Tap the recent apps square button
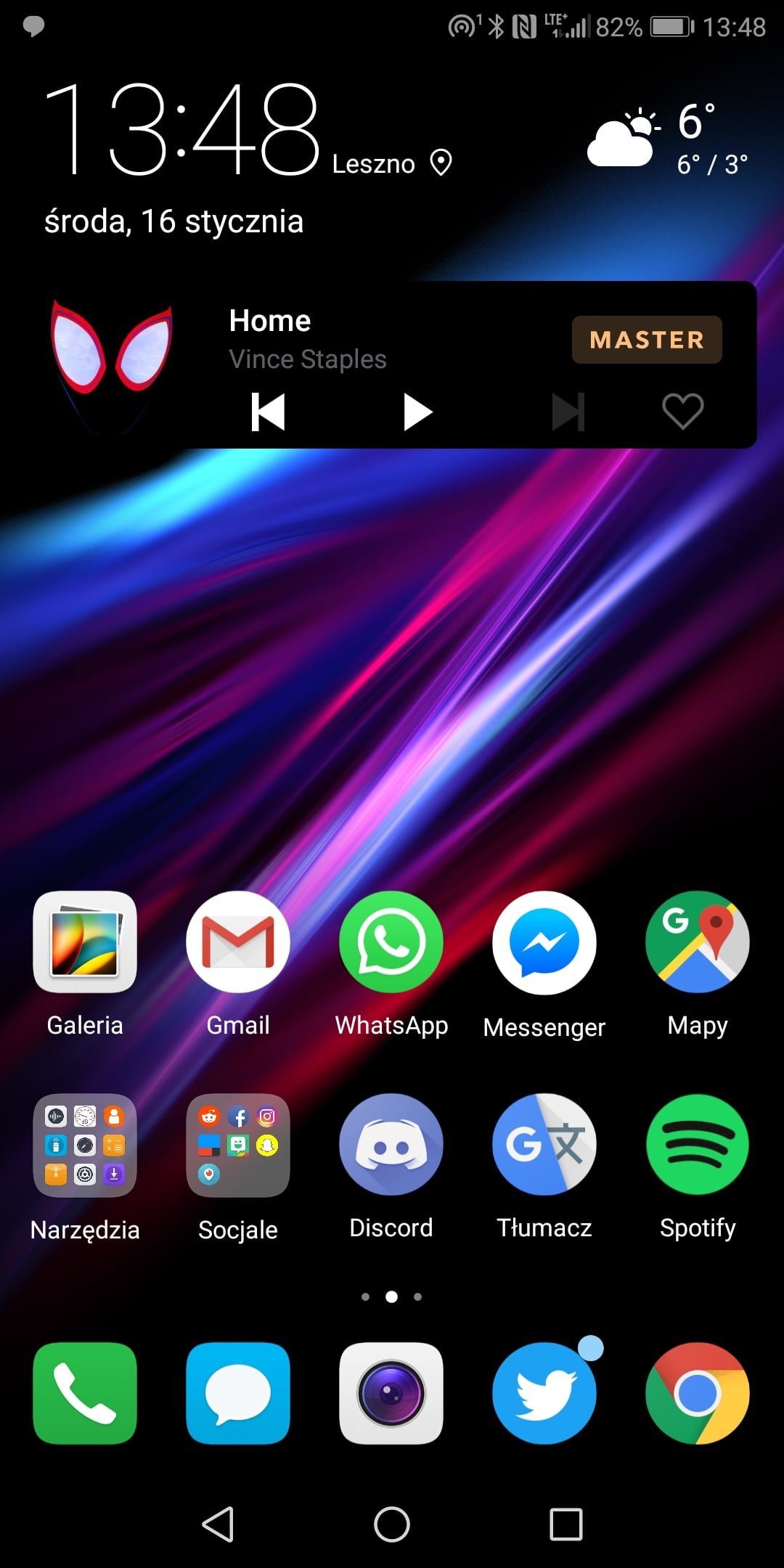 coord(566,1524)
